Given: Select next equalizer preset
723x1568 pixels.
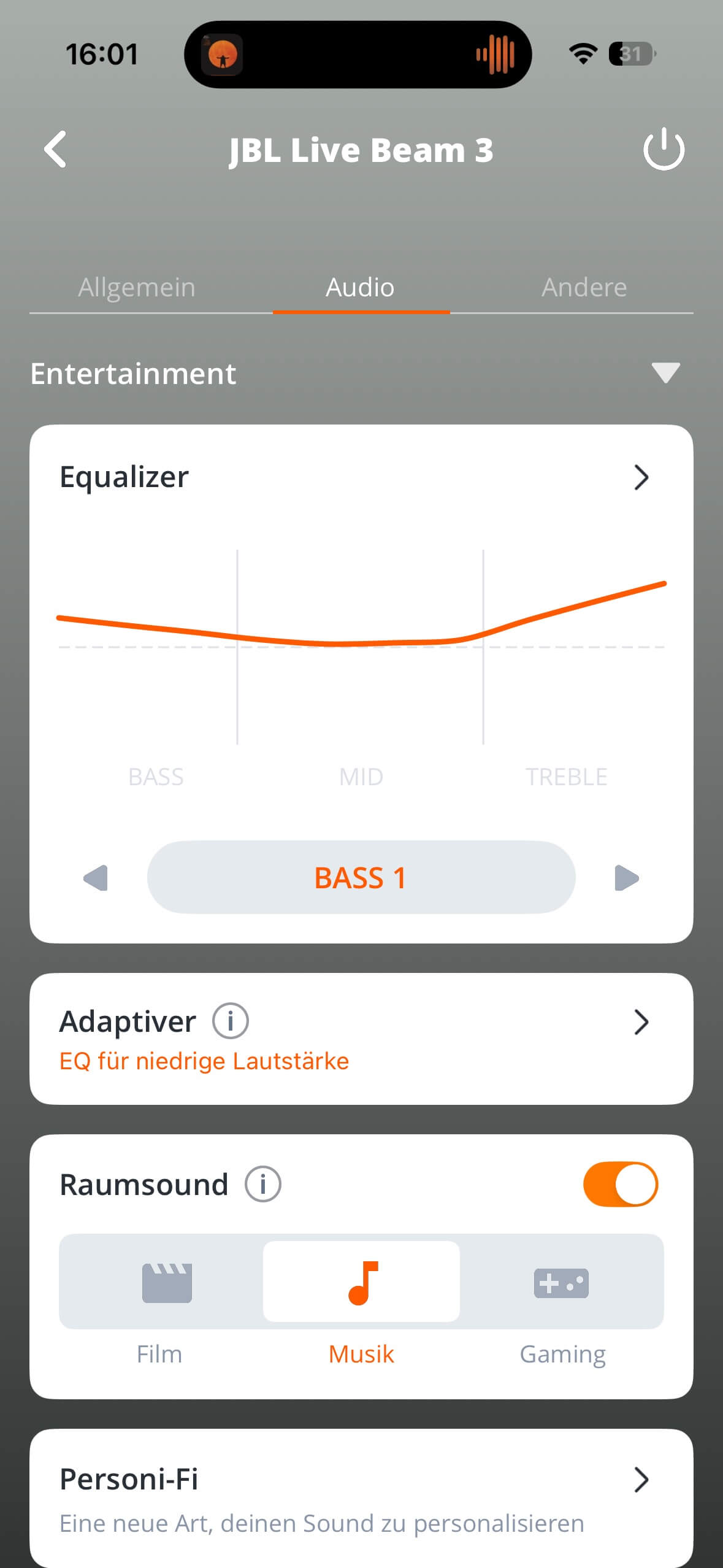Looking at the screenshot, I should pyautogui.click(x=626, y=878).
